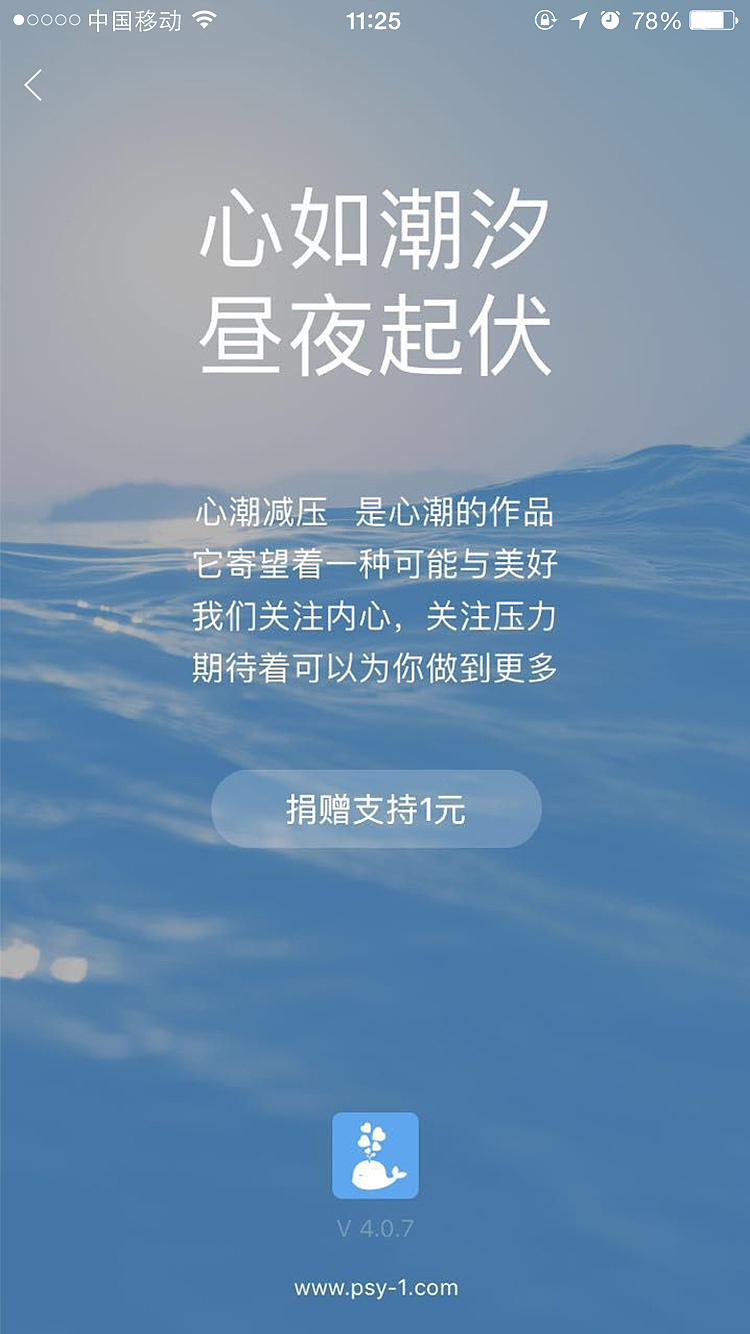Tap the cellular signal dots indicator
The width and height of the screenshot is (750, 1334).
pyautogui.click(x=42, y=19)
